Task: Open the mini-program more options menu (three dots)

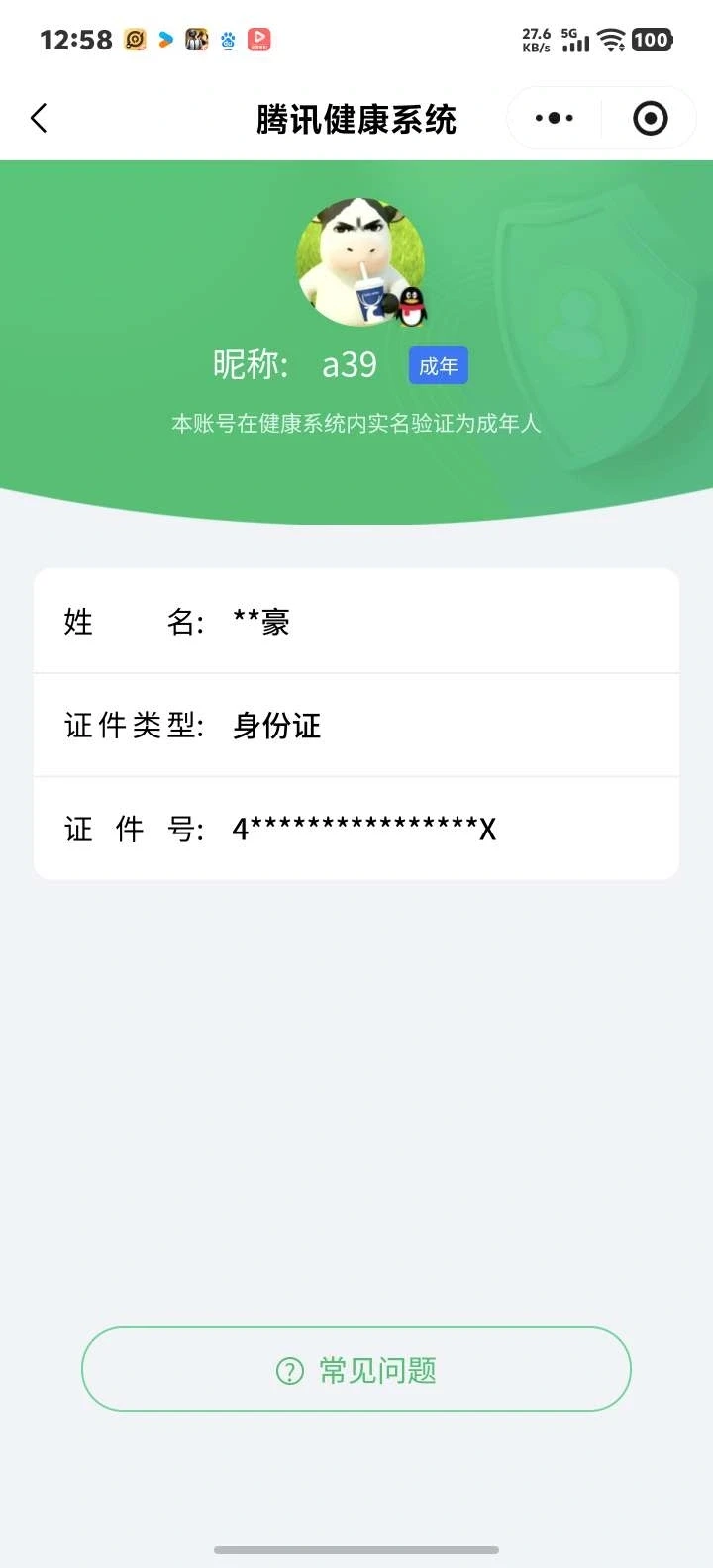Action: click(x=552, y=117)
